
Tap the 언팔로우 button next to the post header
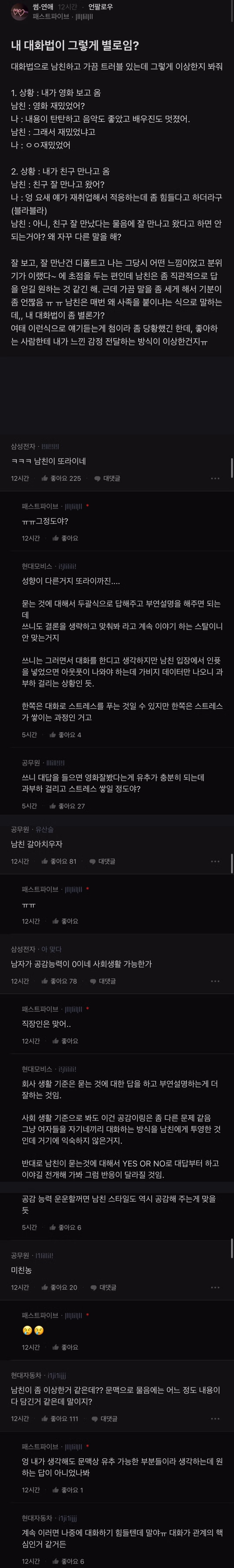pyautogui.click(x=100, y=7)
